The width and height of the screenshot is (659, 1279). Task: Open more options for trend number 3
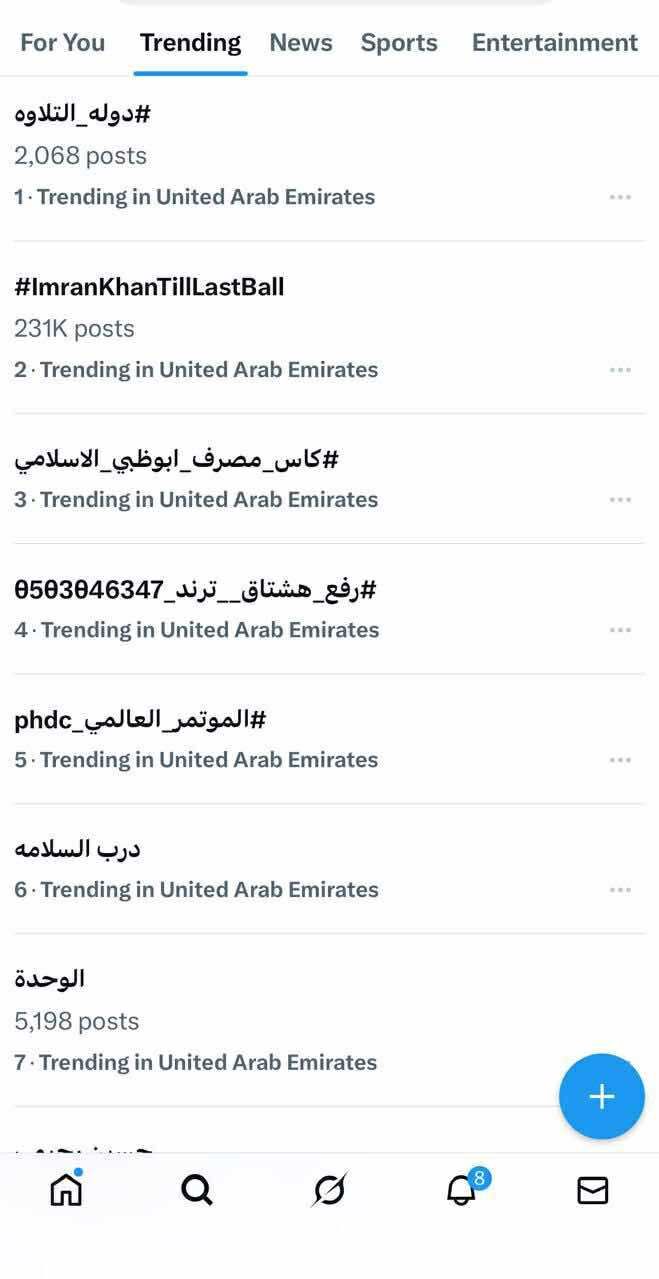(x=620, y=500)
